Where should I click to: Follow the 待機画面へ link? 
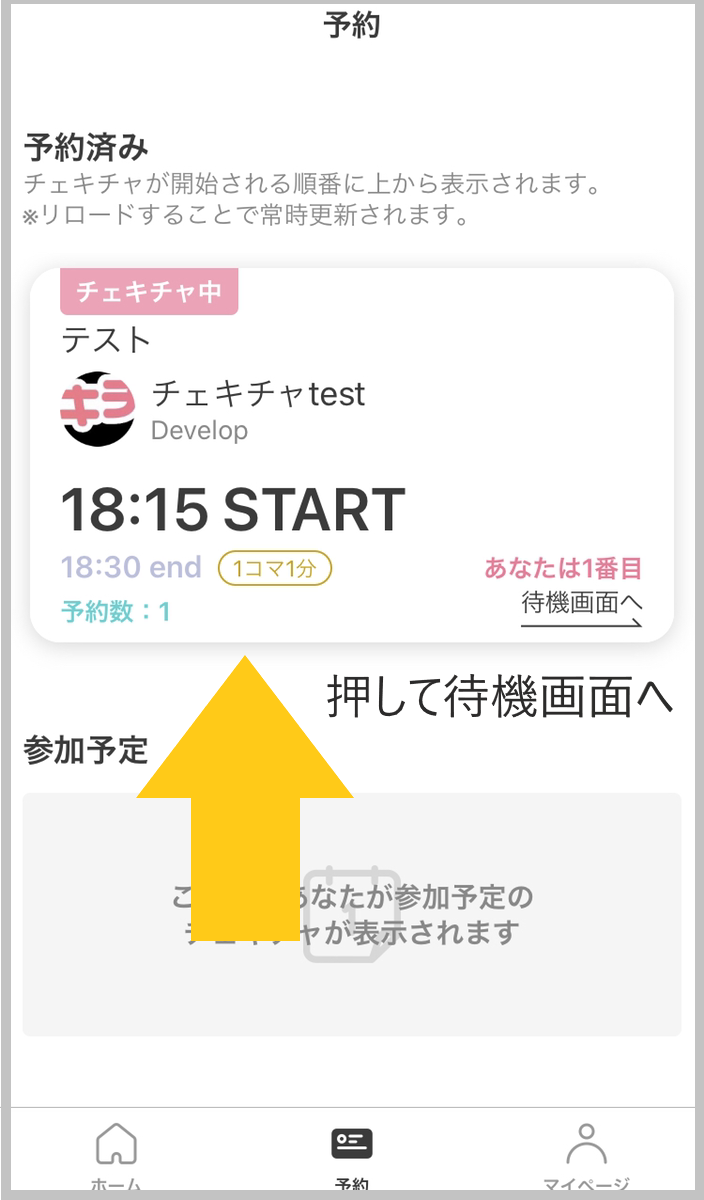[x=581, y=606]
